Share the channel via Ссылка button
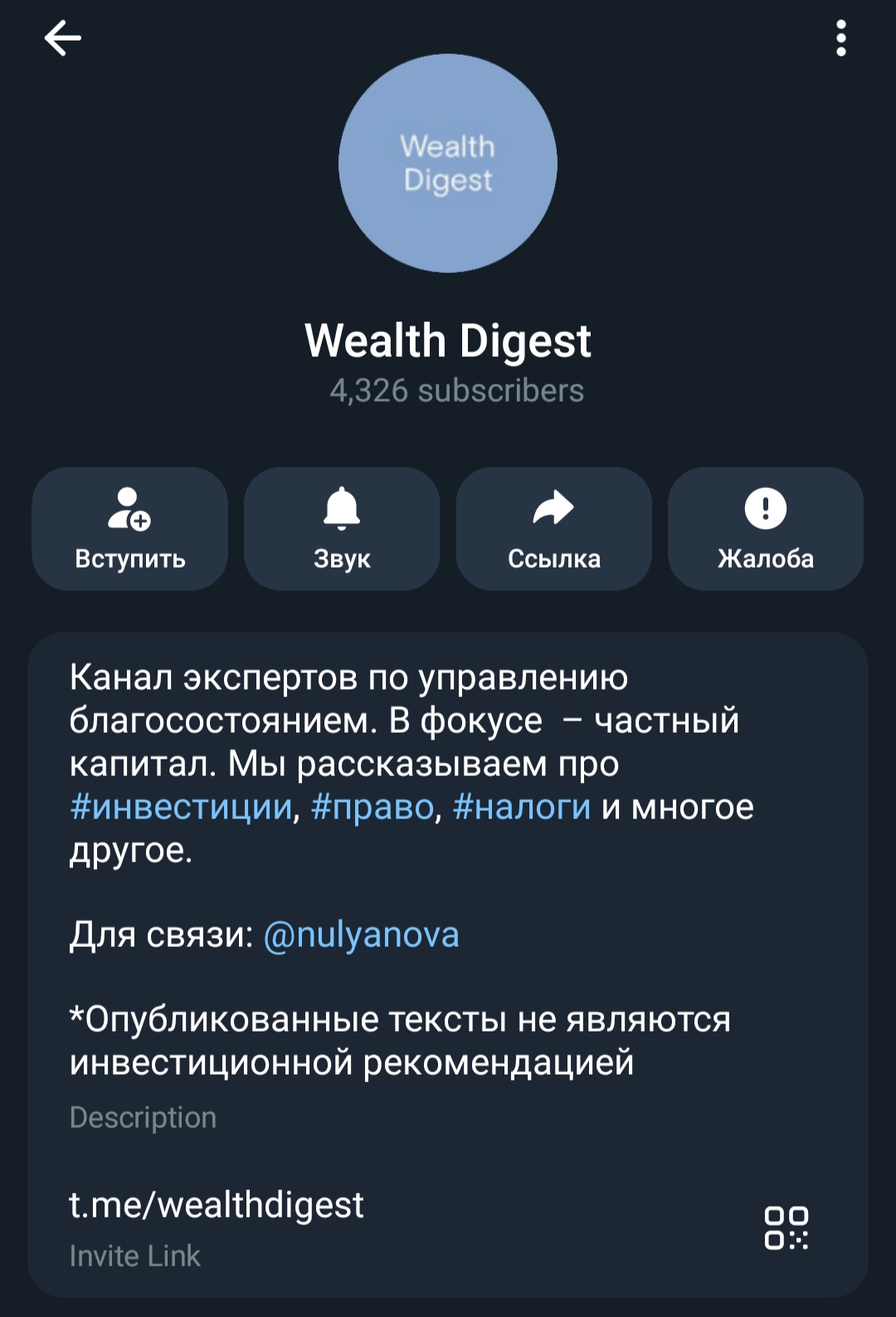 (553, 529)
